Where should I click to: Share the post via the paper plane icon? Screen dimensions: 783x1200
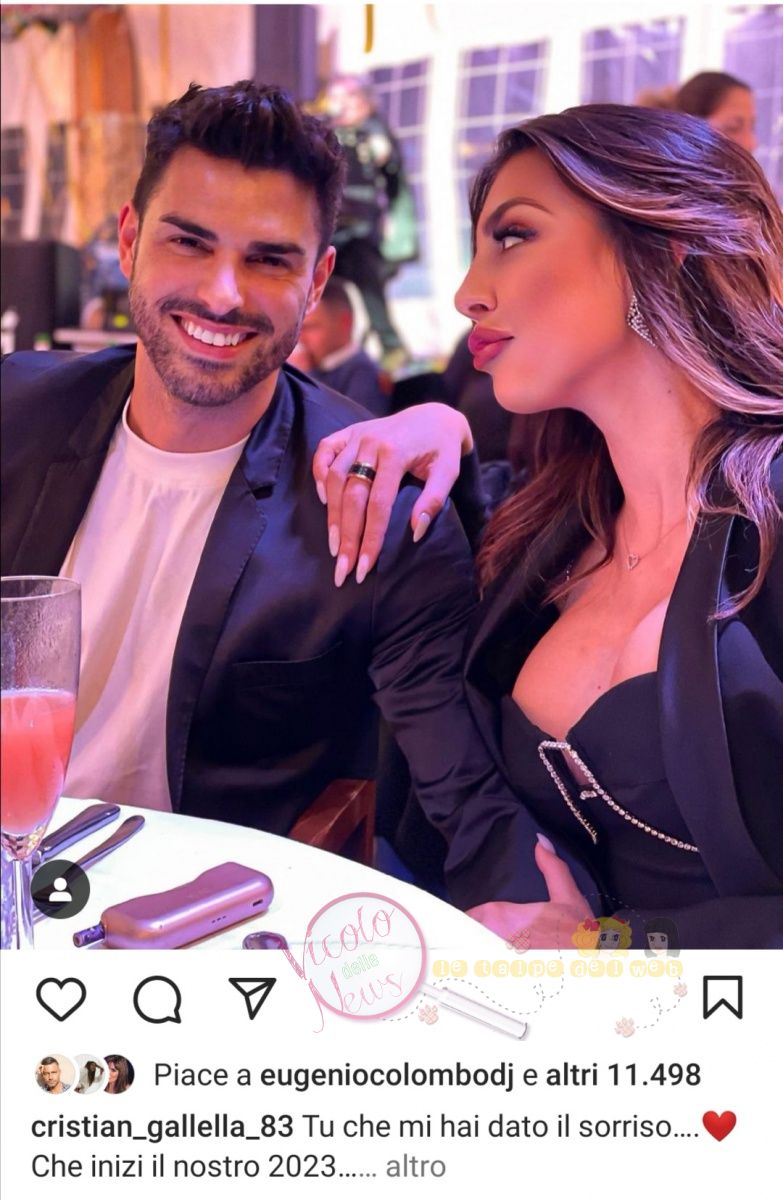252,998
